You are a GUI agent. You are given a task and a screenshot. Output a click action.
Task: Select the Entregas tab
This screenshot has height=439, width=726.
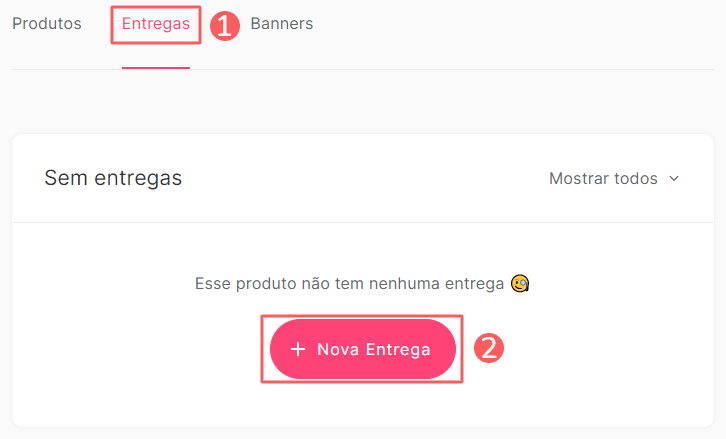tap(156, 24)
